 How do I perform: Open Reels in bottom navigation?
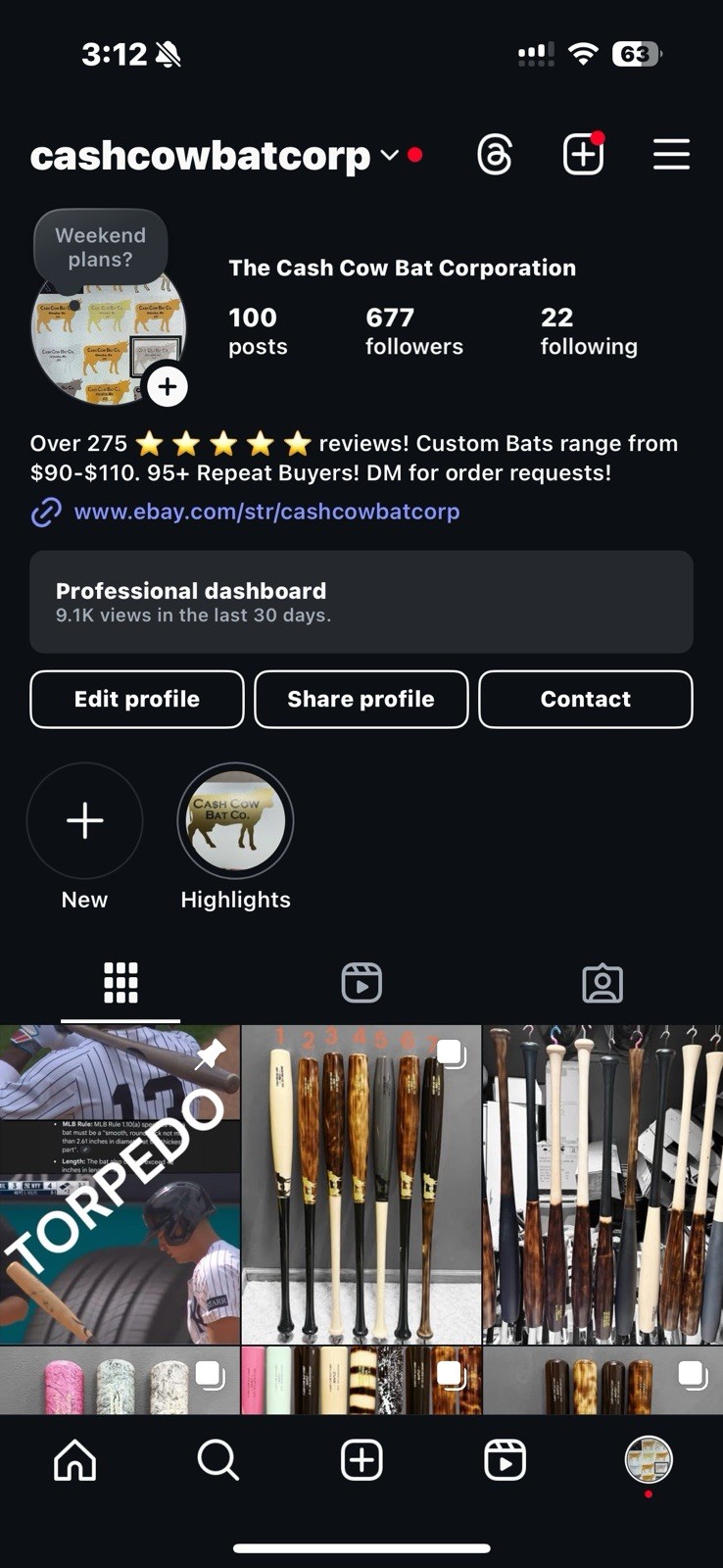[x=505, y=1460]
